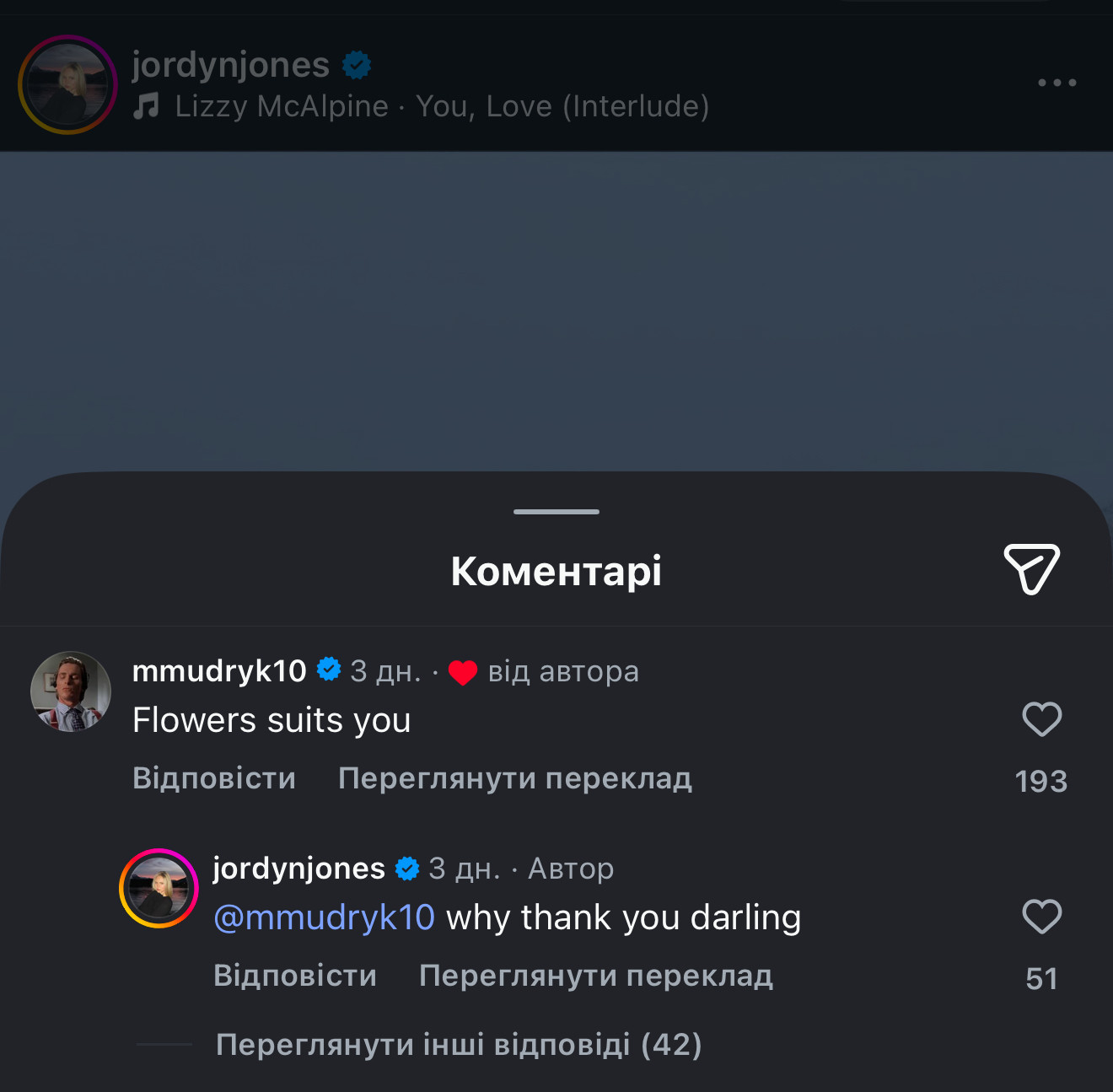Like the comment "Flowers suits you"

pos(1041,720)
